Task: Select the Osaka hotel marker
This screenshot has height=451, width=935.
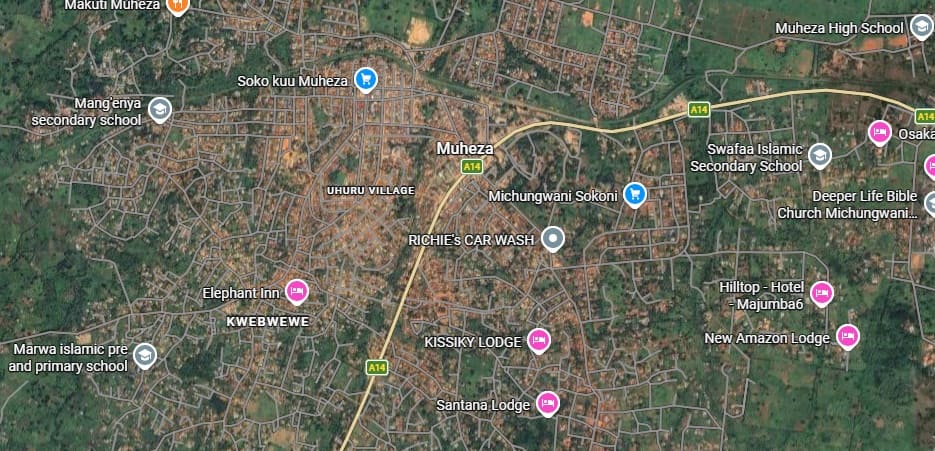Action: pos(880,132)
